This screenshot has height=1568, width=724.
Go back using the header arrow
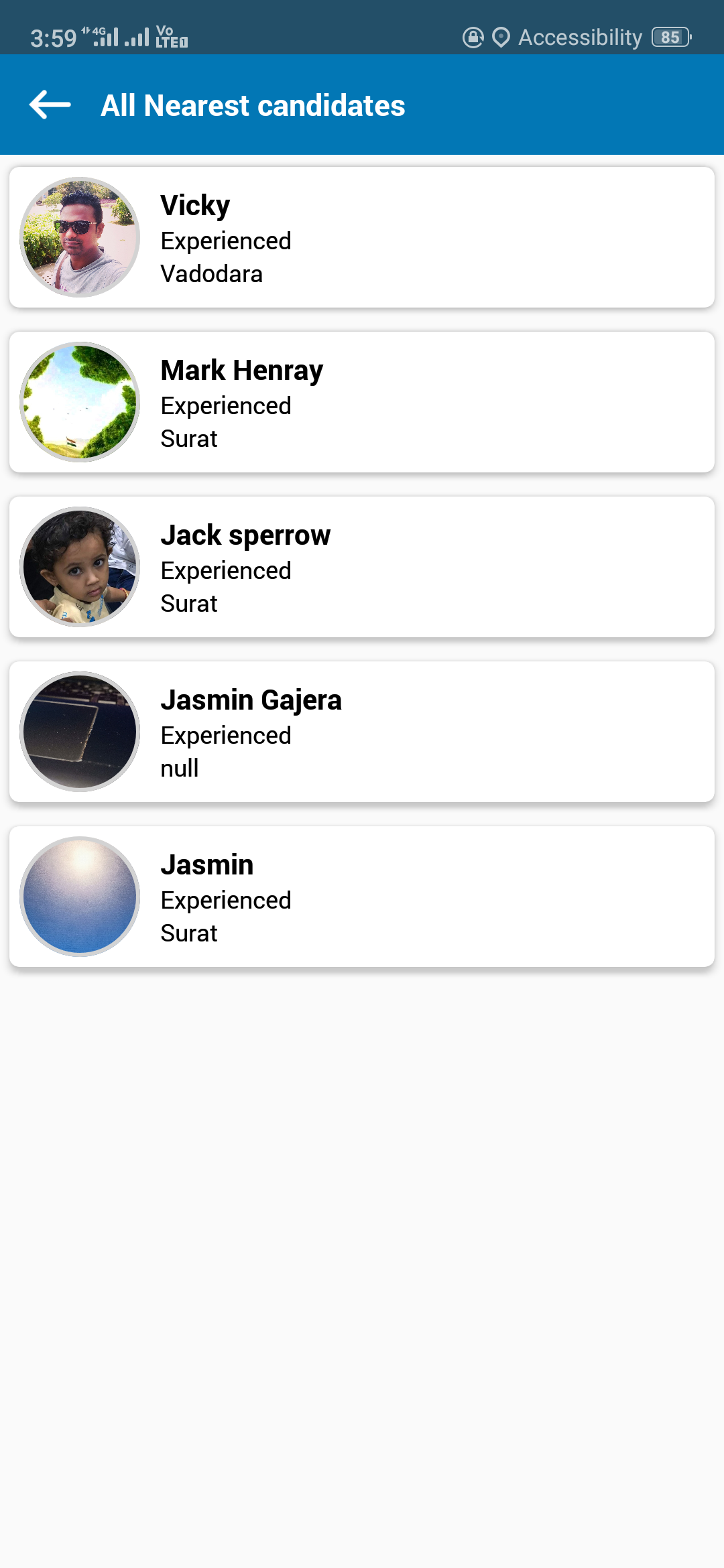pyautogui.click(x=50, y=105)
